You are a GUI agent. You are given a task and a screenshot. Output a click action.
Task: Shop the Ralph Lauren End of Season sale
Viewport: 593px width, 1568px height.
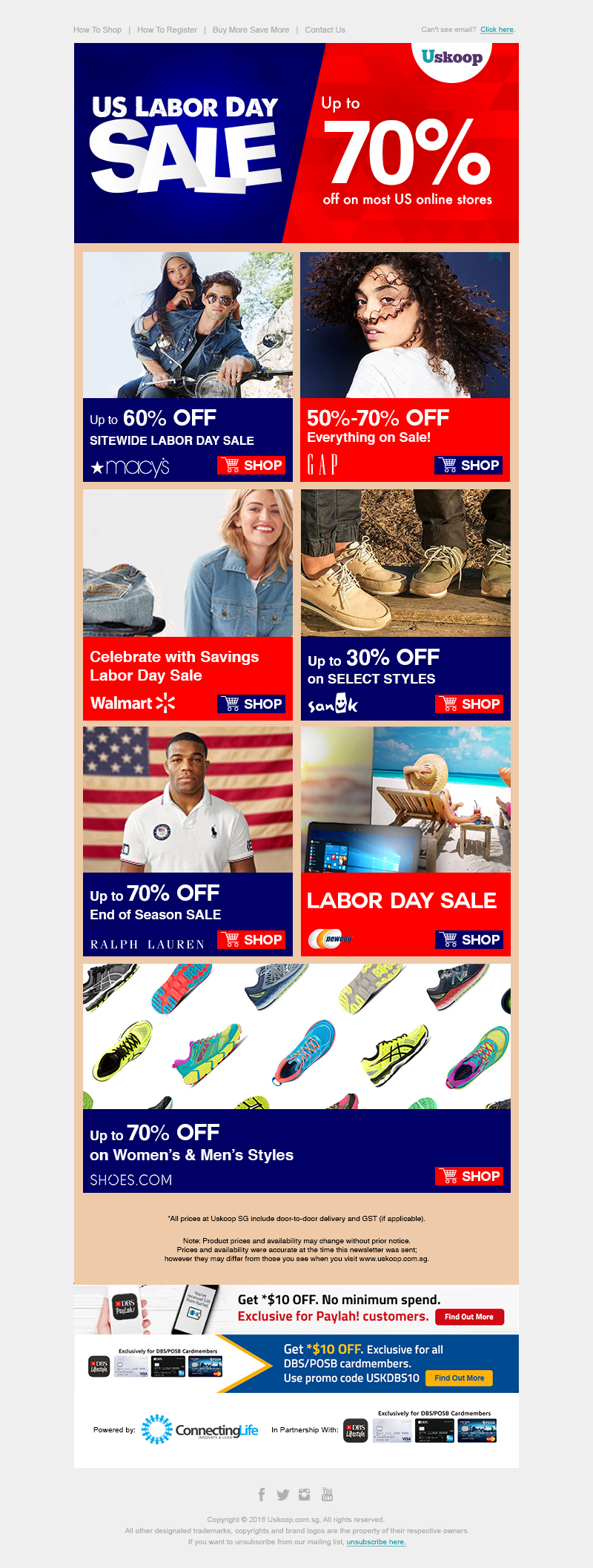tap(251, 939)
